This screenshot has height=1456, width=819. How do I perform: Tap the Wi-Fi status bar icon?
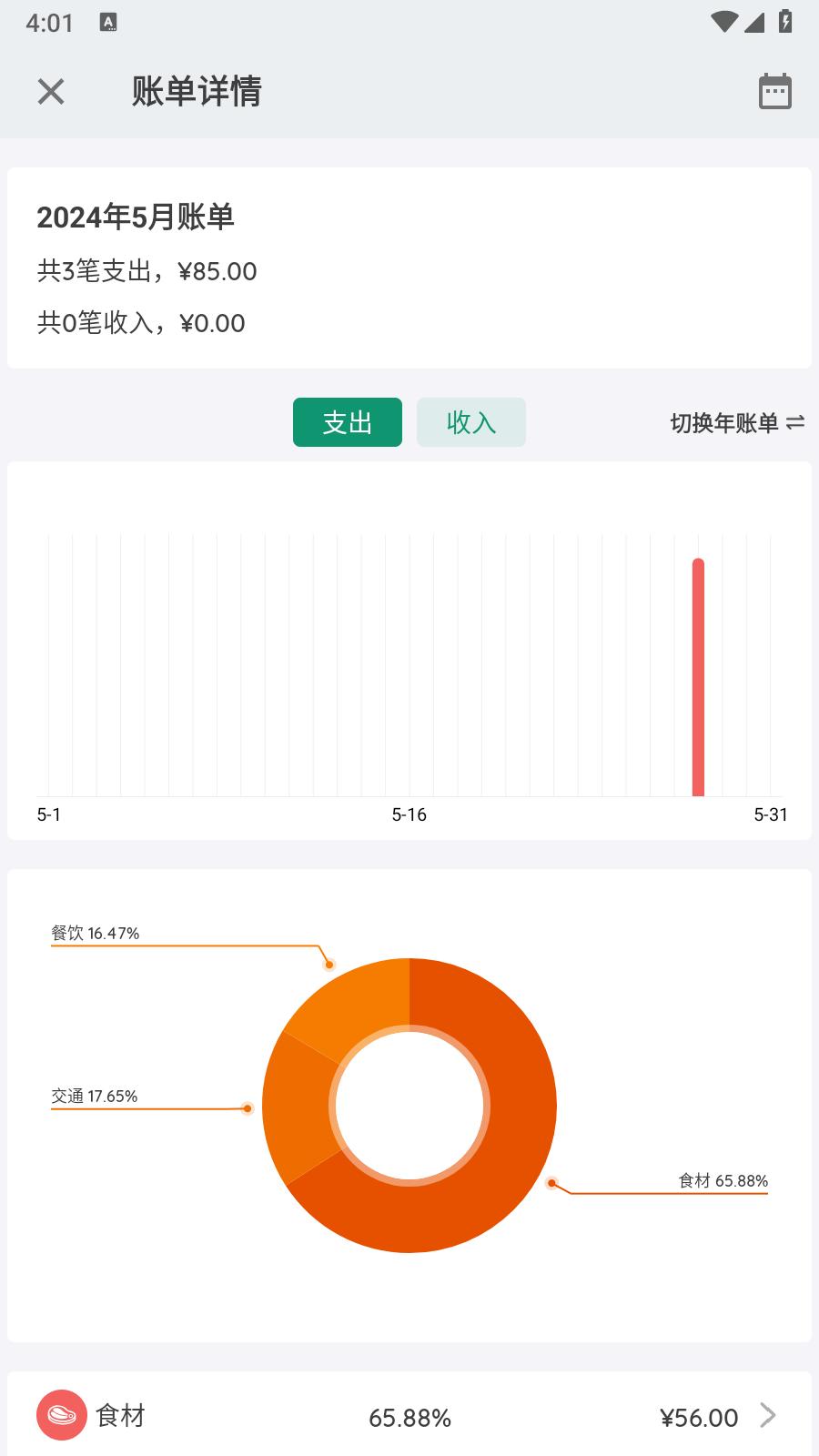tap(723, 24)
